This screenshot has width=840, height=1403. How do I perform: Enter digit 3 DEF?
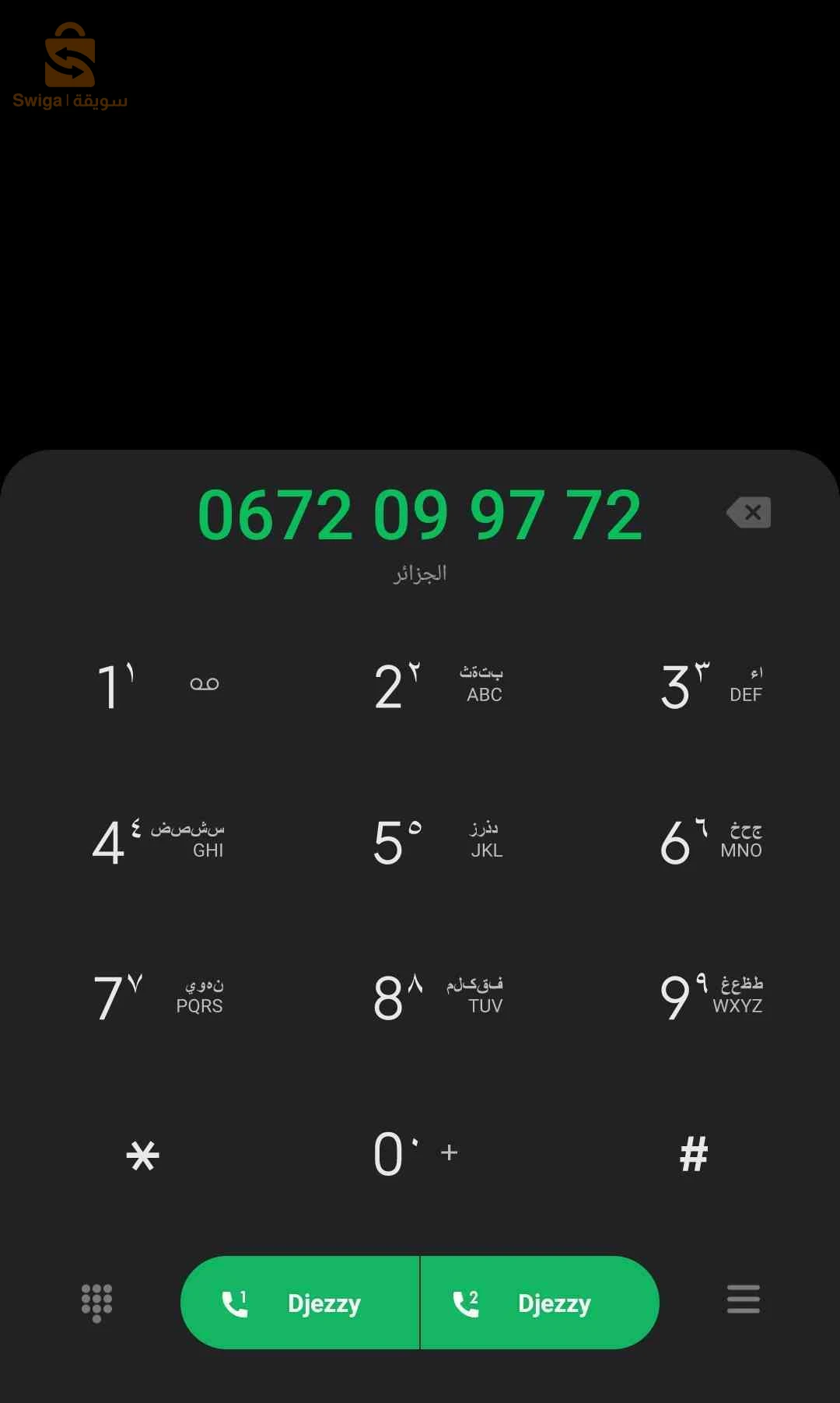709,686
